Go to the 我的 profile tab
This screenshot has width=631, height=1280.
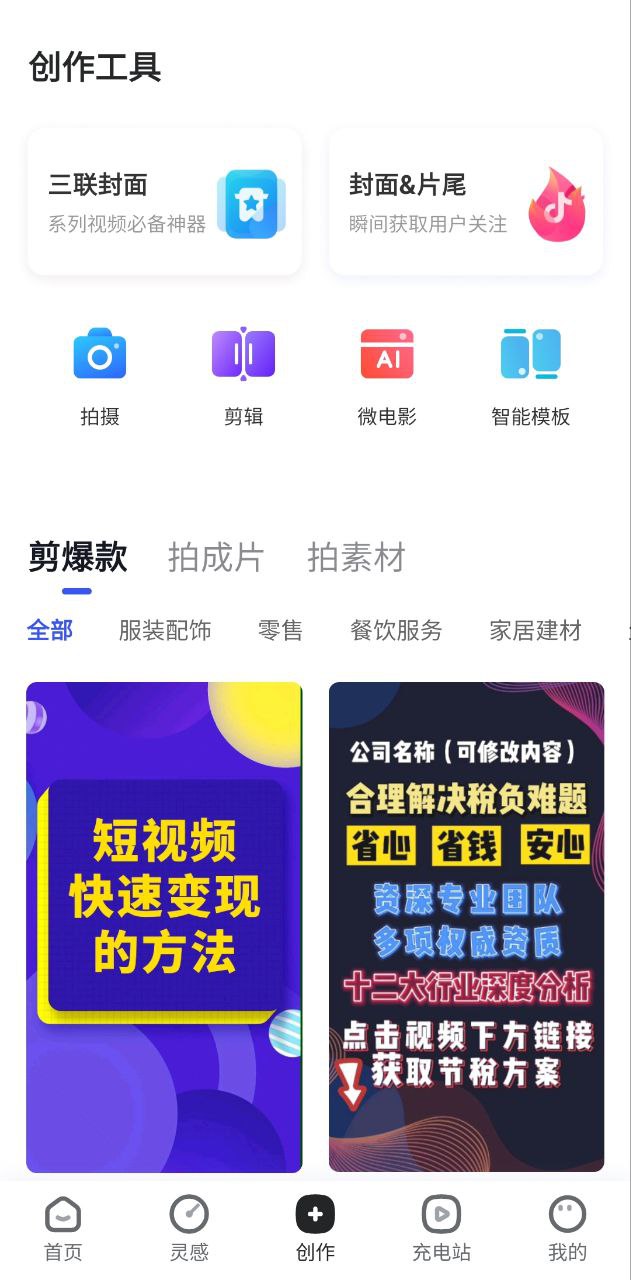pyautogui.click(x=567, y=1229)
